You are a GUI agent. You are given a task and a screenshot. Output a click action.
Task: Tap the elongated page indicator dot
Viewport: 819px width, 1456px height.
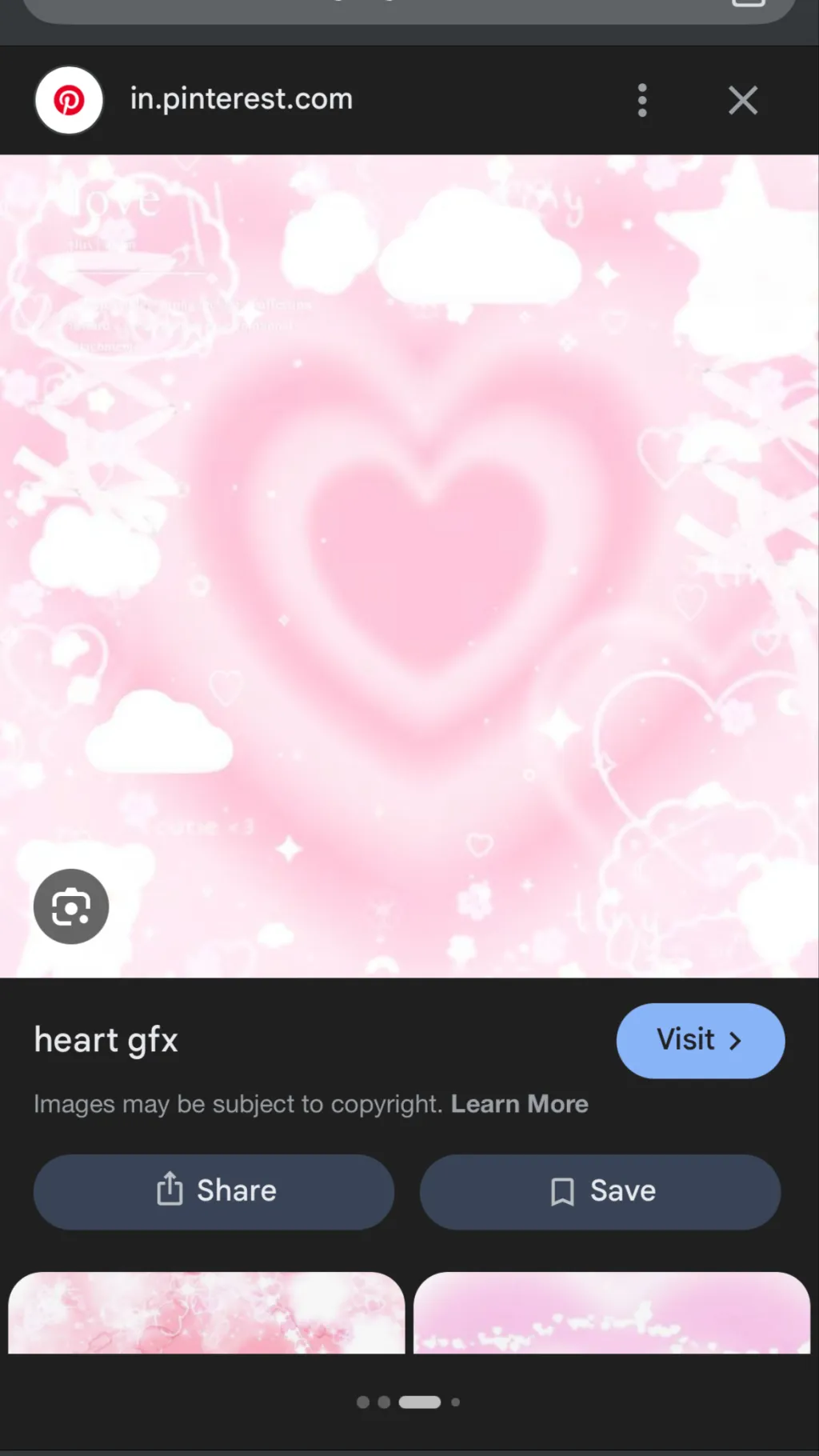click(x=418, y=1402)
